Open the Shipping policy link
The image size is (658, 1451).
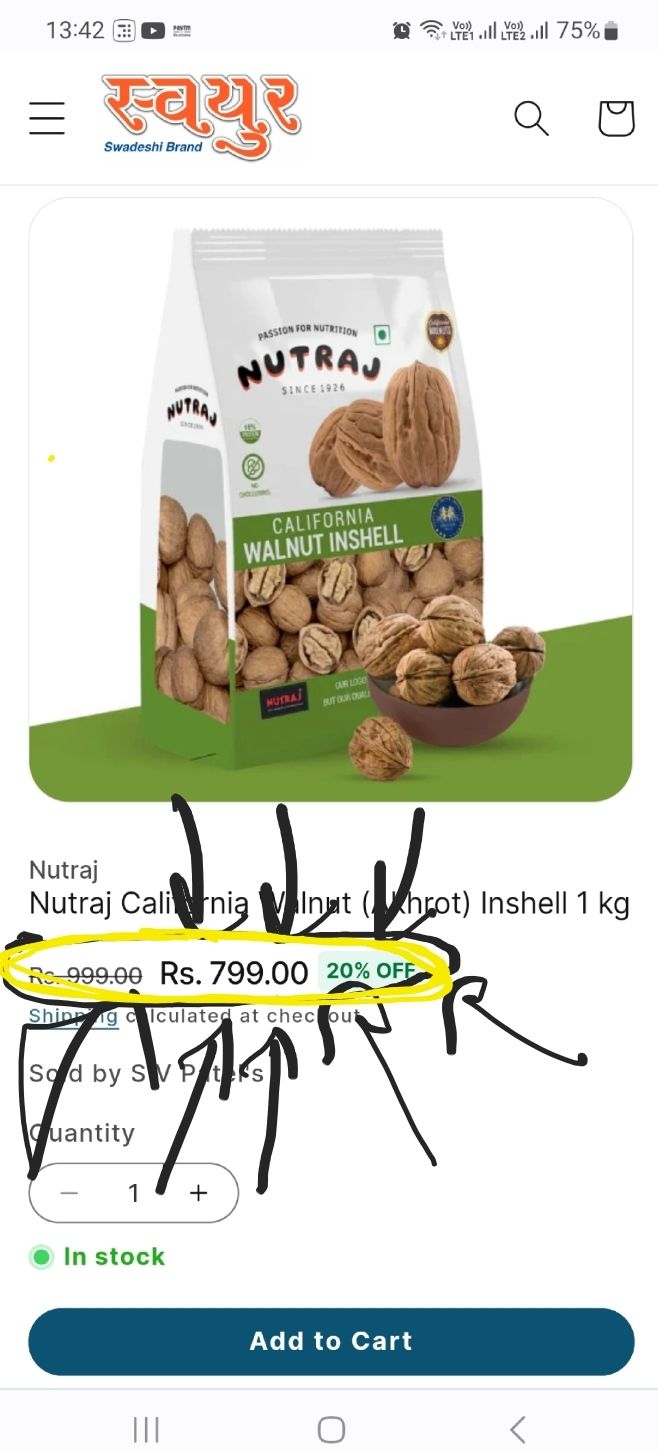[73, 1016]
